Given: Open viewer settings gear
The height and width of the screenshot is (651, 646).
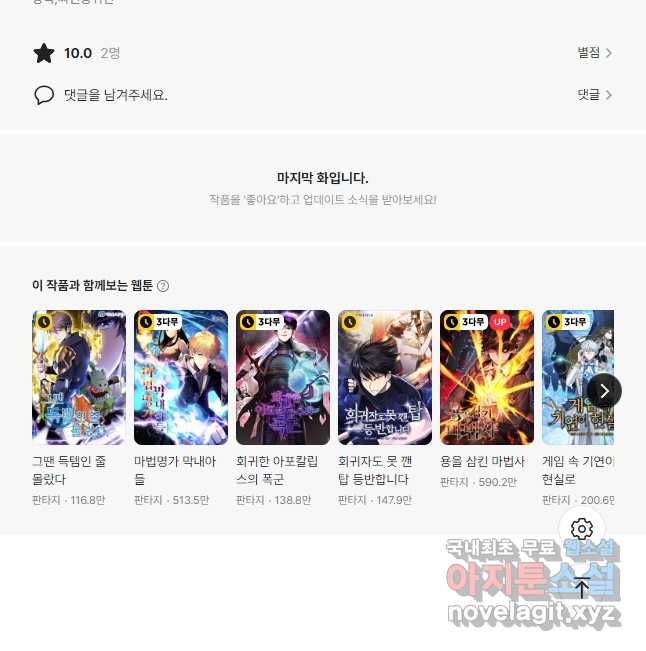Looking at the screenshot, I should pos(582,529).
